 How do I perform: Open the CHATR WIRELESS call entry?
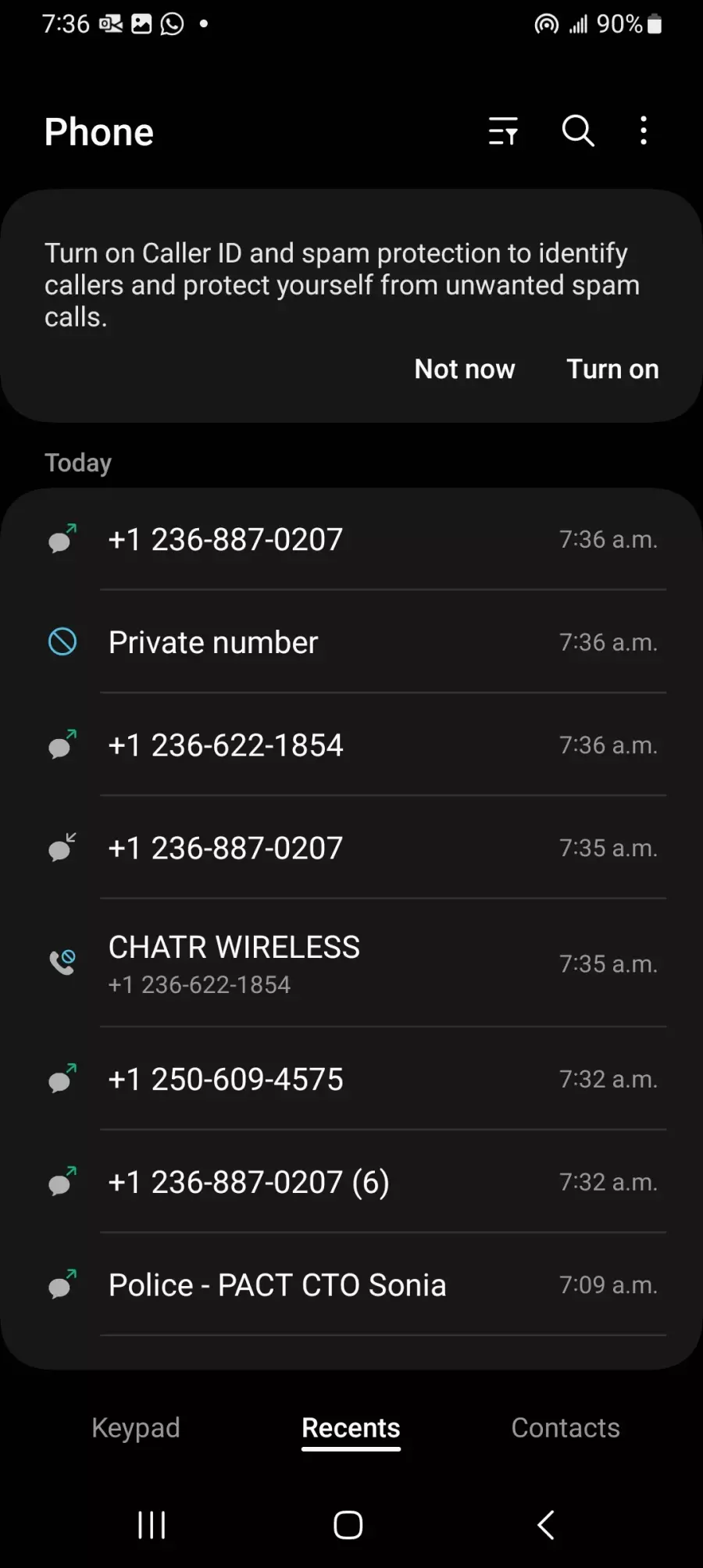pos(351,964)
